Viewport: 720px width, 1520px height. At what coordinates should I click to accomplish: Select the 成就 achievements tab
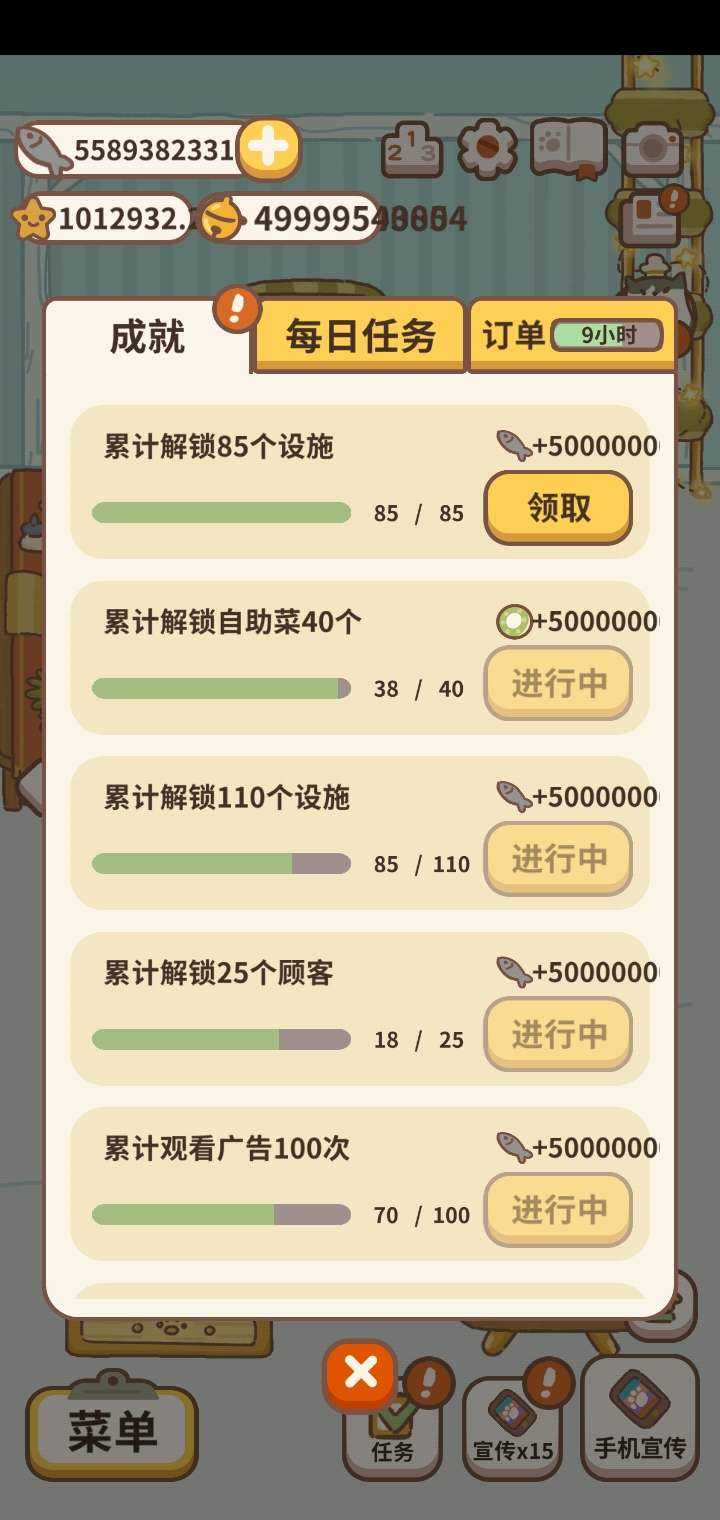[147, 338]
